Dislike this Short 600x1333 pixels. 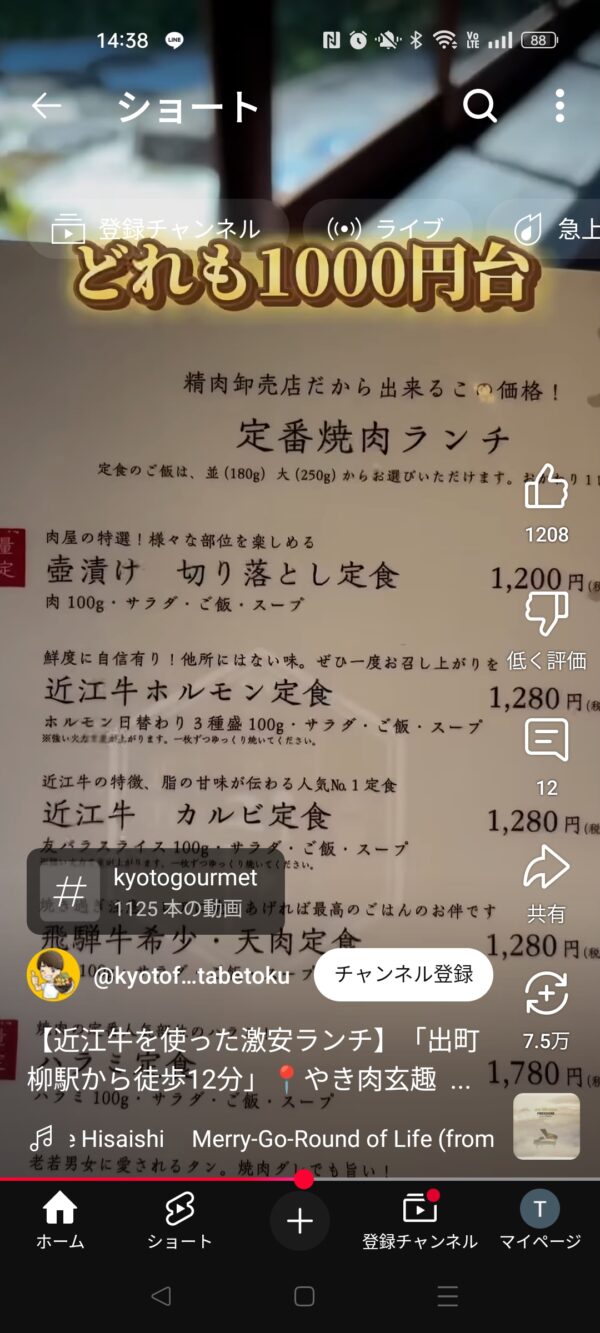[x=546, y=614]
